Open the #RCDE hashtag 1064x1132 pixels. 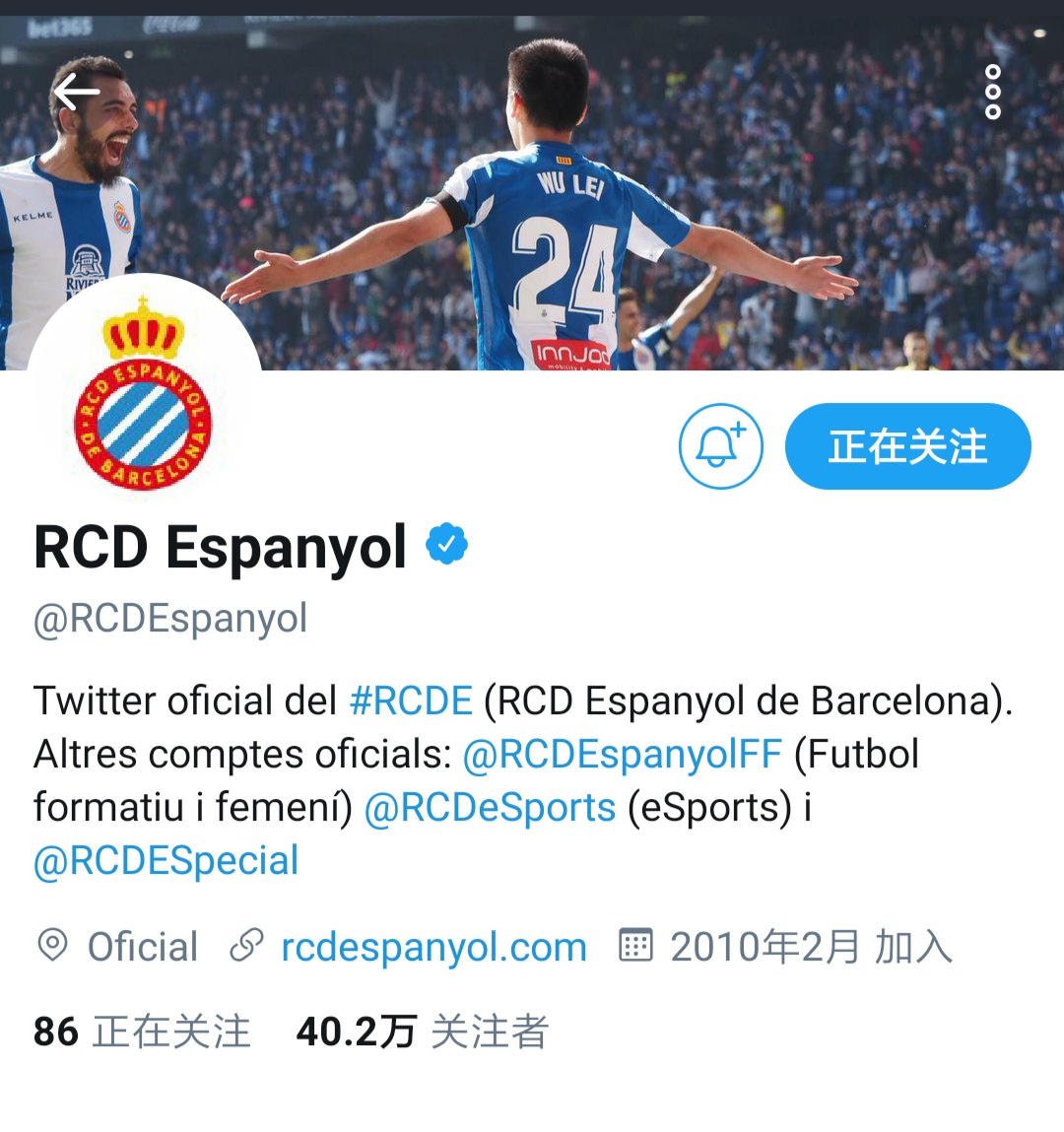coord(411,701)
